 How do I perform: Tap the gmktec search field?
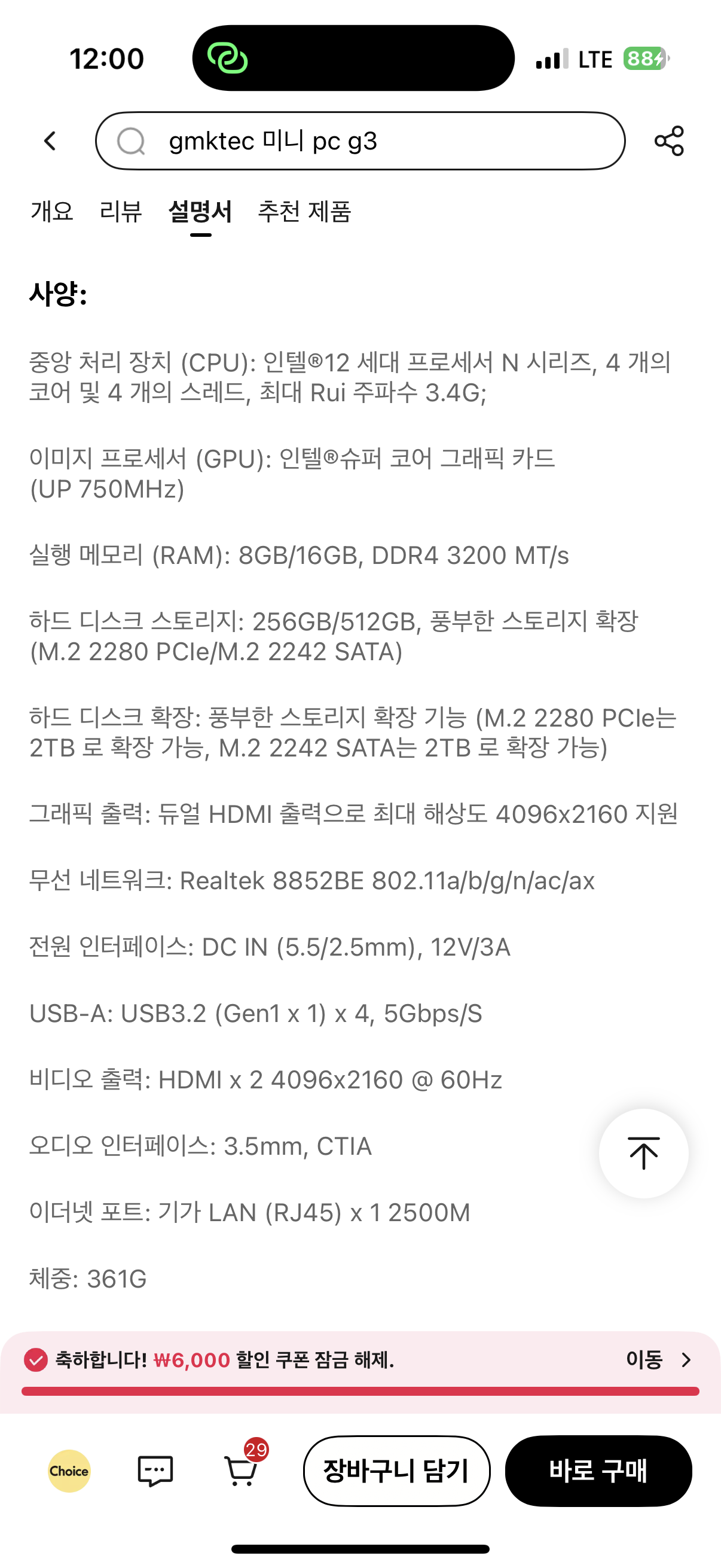(360, 141)
